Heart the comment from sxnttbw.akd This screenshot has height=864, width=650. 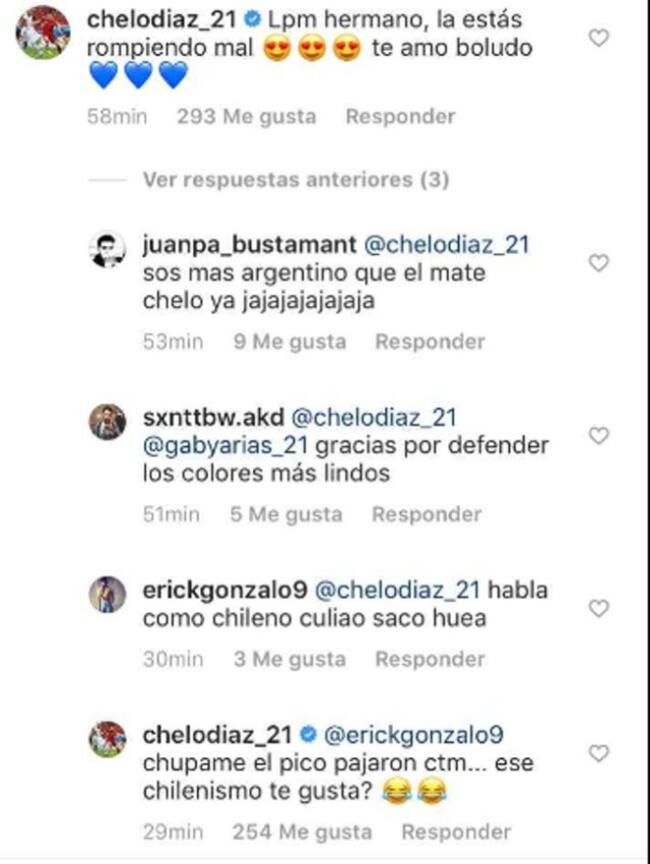point(598,436)
